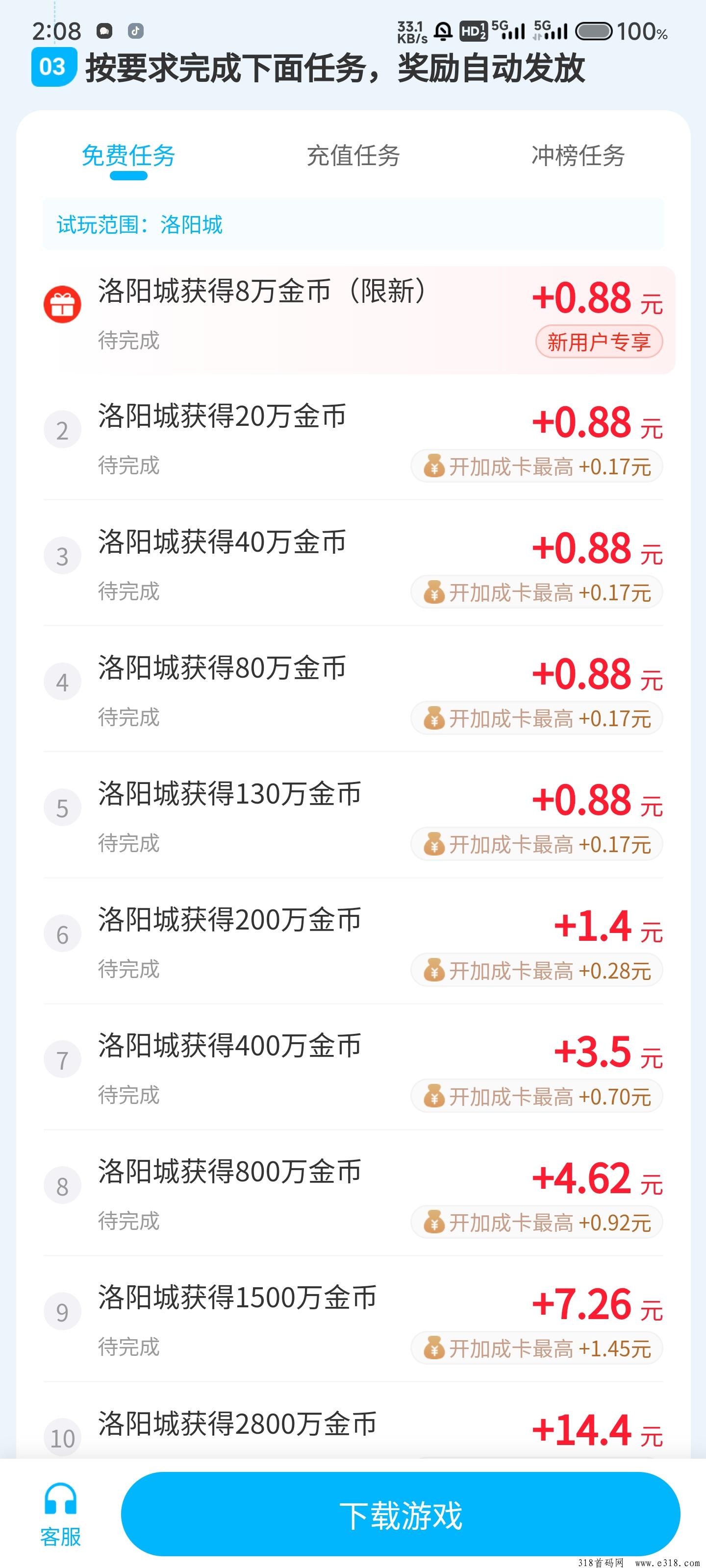This screenshot has height=1568, width=706.
Task: Switch to the 充值任务 tab
Action: point(353,156)
